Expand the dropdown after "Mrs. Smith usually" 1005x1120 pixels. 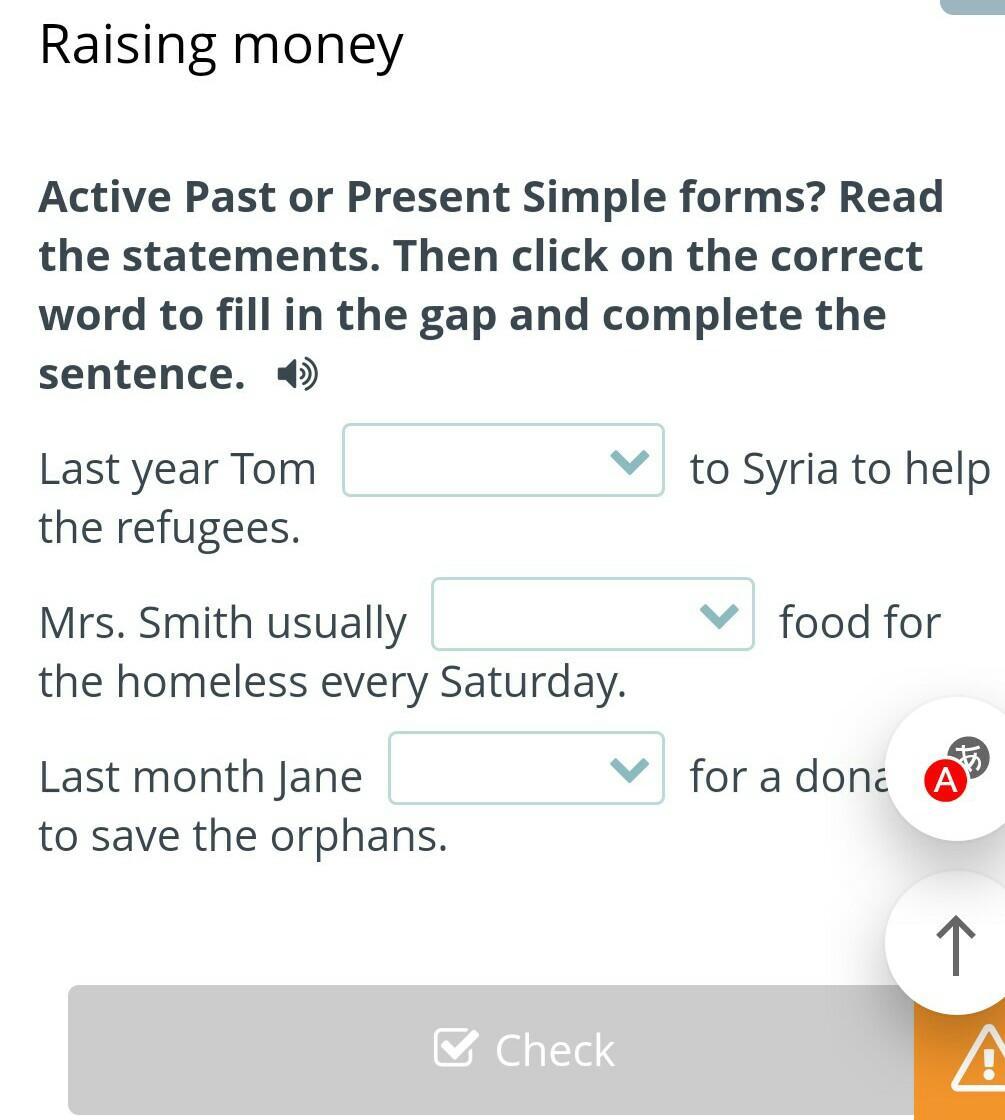tap(592, 615)
